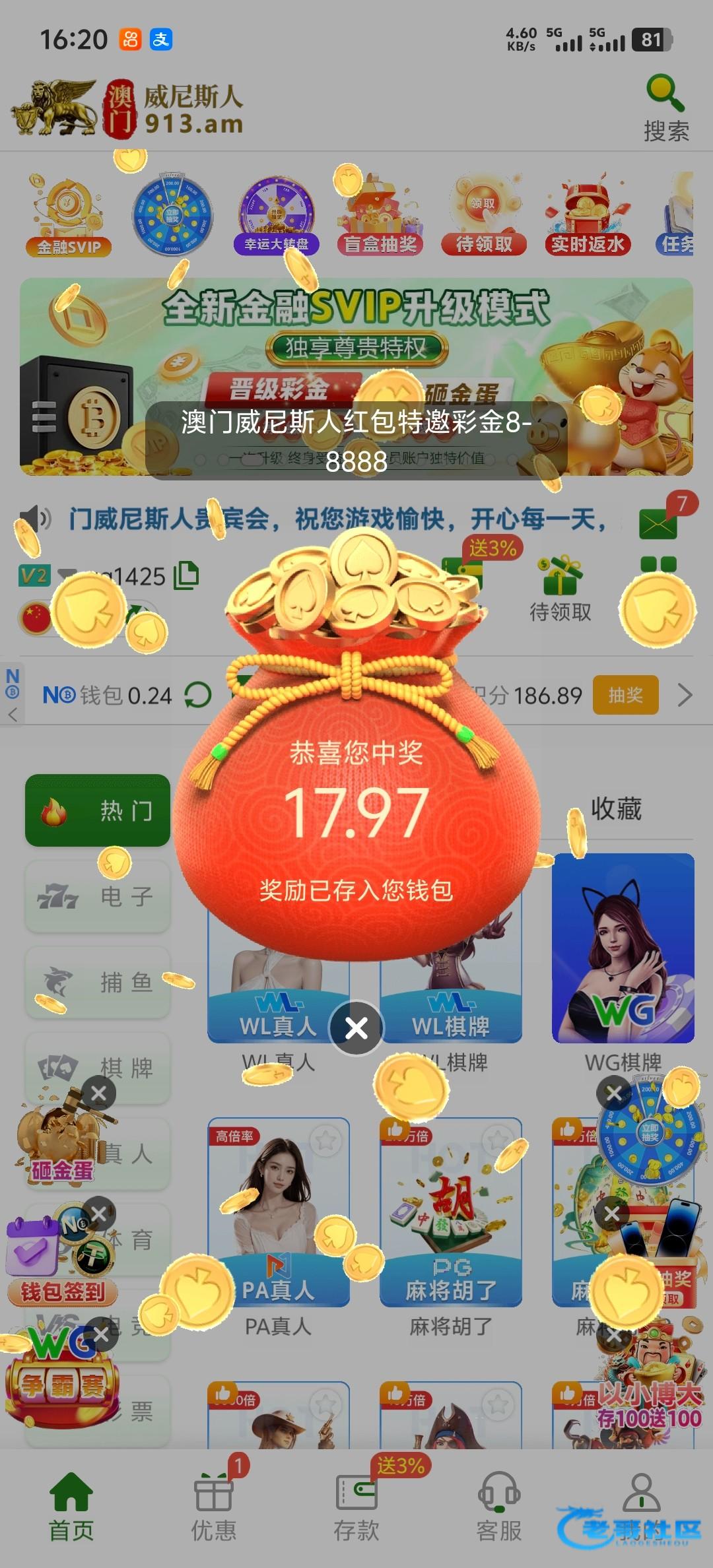The height and width of the screenshot is (1568, 713).
Task: Open the WG棋牌 game tile
Action: [x=623, y=950]
